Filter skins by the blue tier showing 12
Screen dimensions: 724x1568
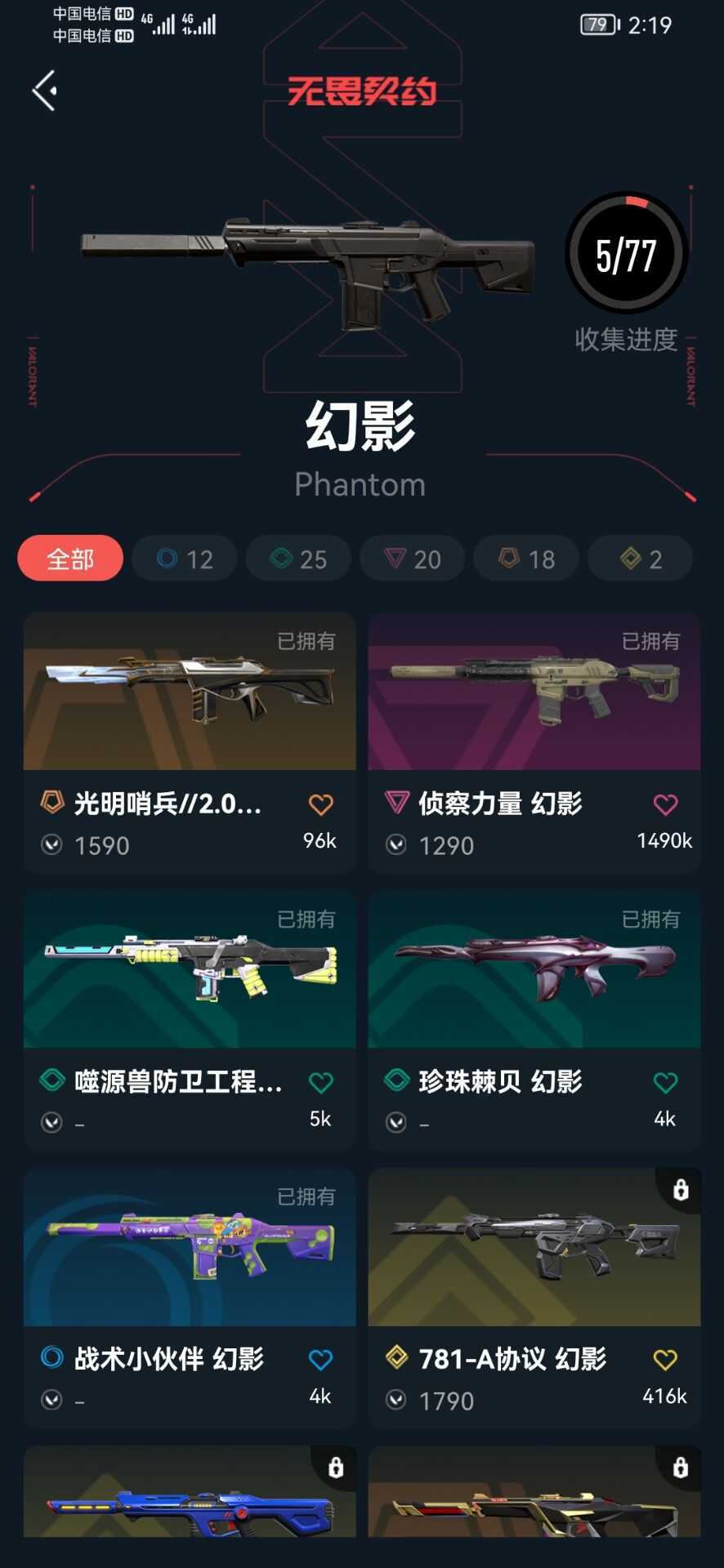pyautogui.click(x=185, y=559)
